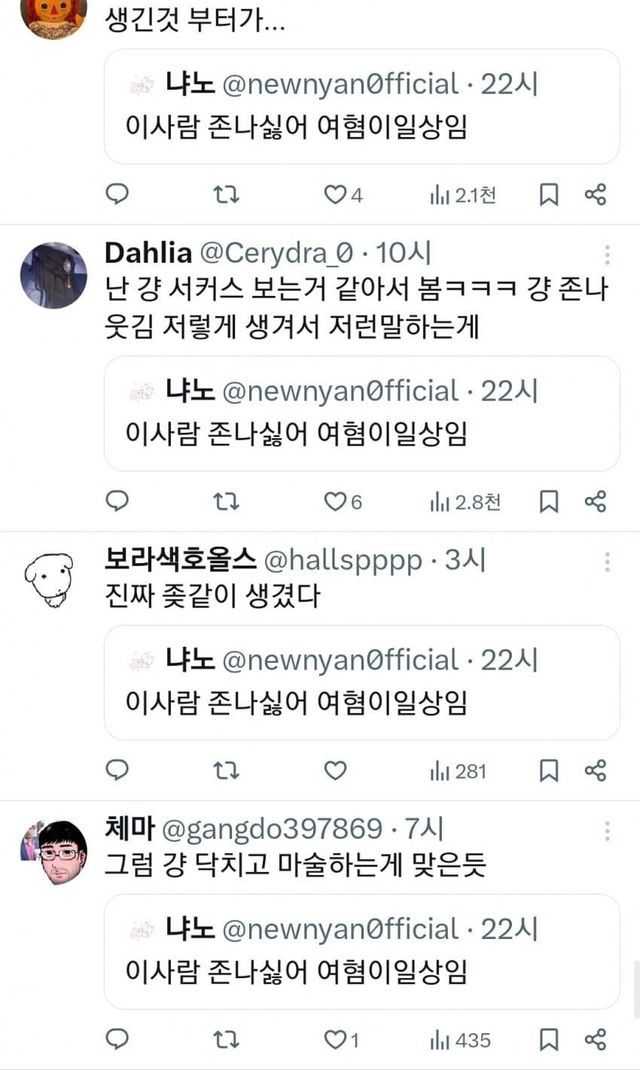The height and width of the screenshot is (1070, 640).
Task: Like the top tweet with 4 likes
Action: (x=336, y=196)
